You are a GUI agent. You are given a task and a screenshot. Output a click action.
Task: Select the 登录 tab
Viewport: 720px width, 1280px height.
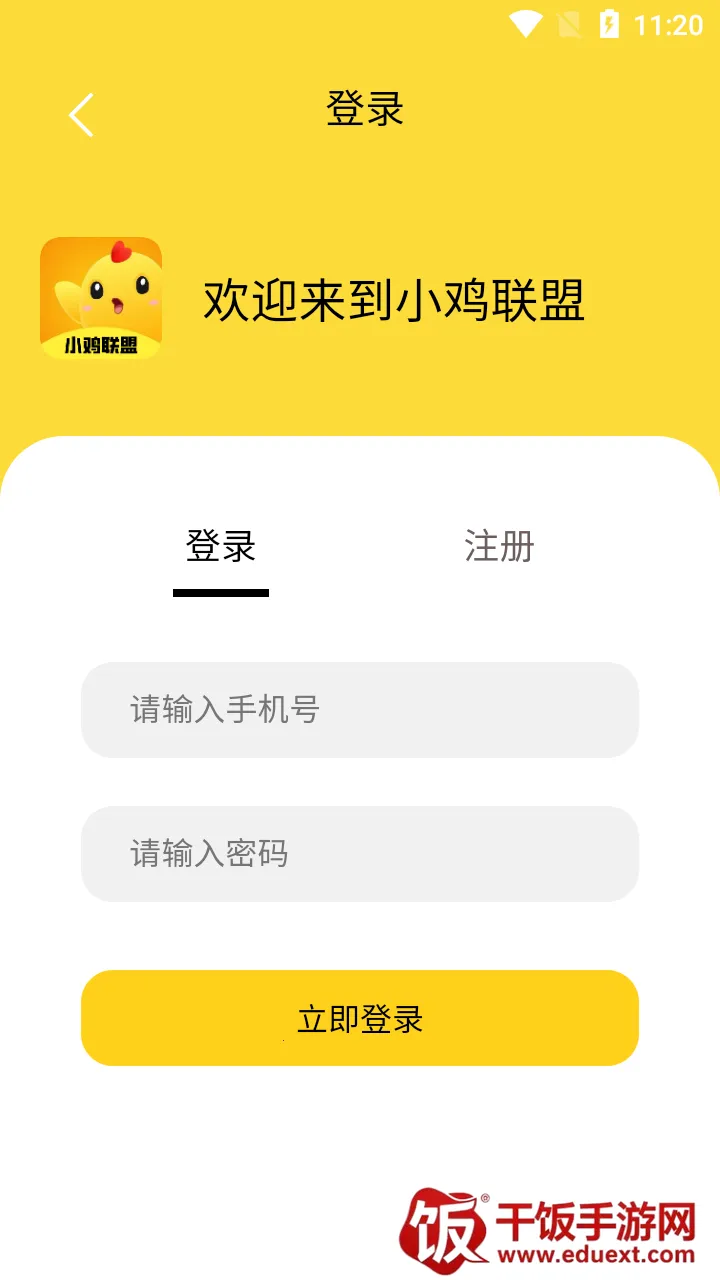(x=220, y=547)
